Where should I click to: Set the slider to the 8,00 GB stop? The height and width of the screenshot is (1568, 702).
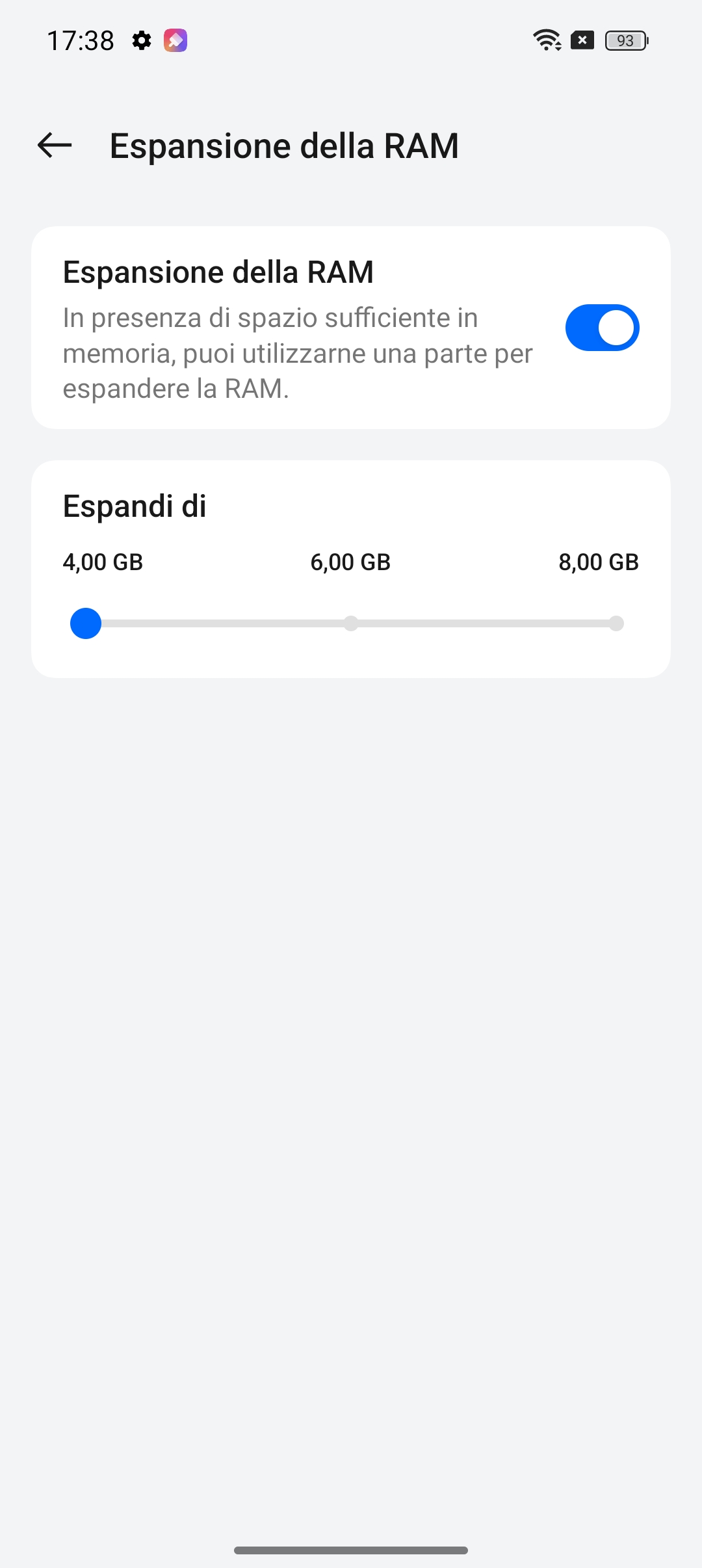[616, 623]
